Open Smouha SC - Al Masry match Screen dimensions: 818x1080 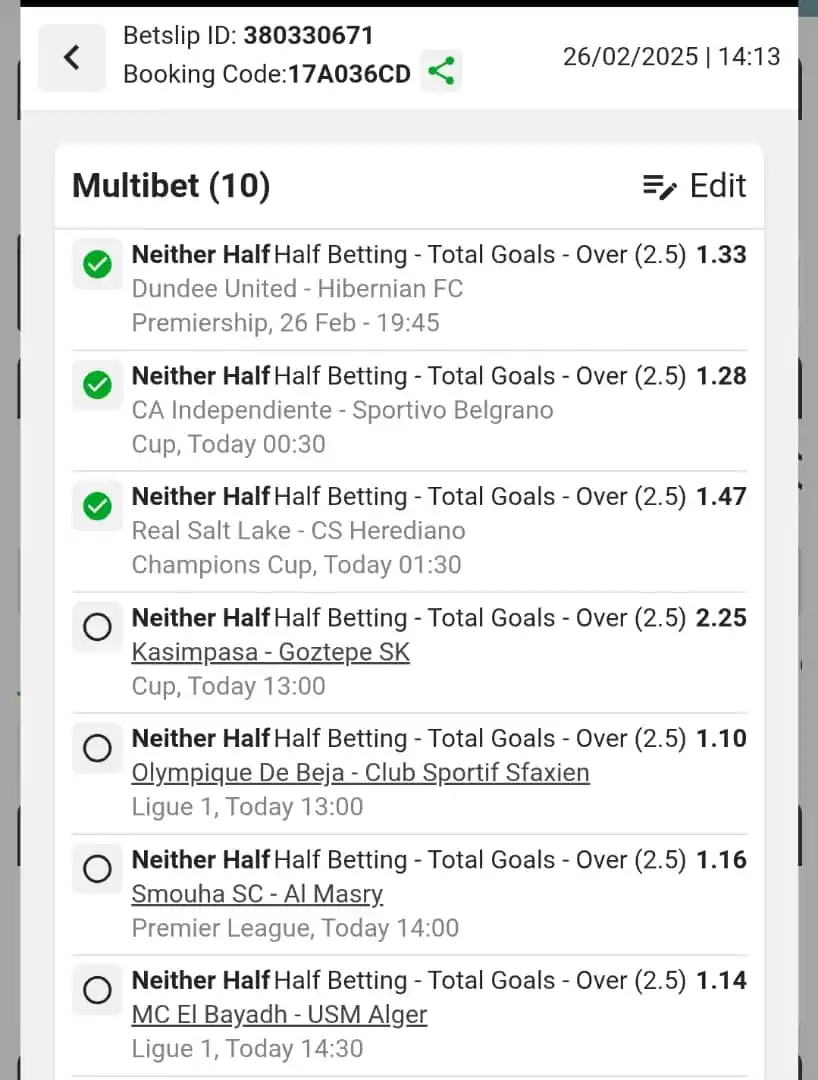pos(257,894)
